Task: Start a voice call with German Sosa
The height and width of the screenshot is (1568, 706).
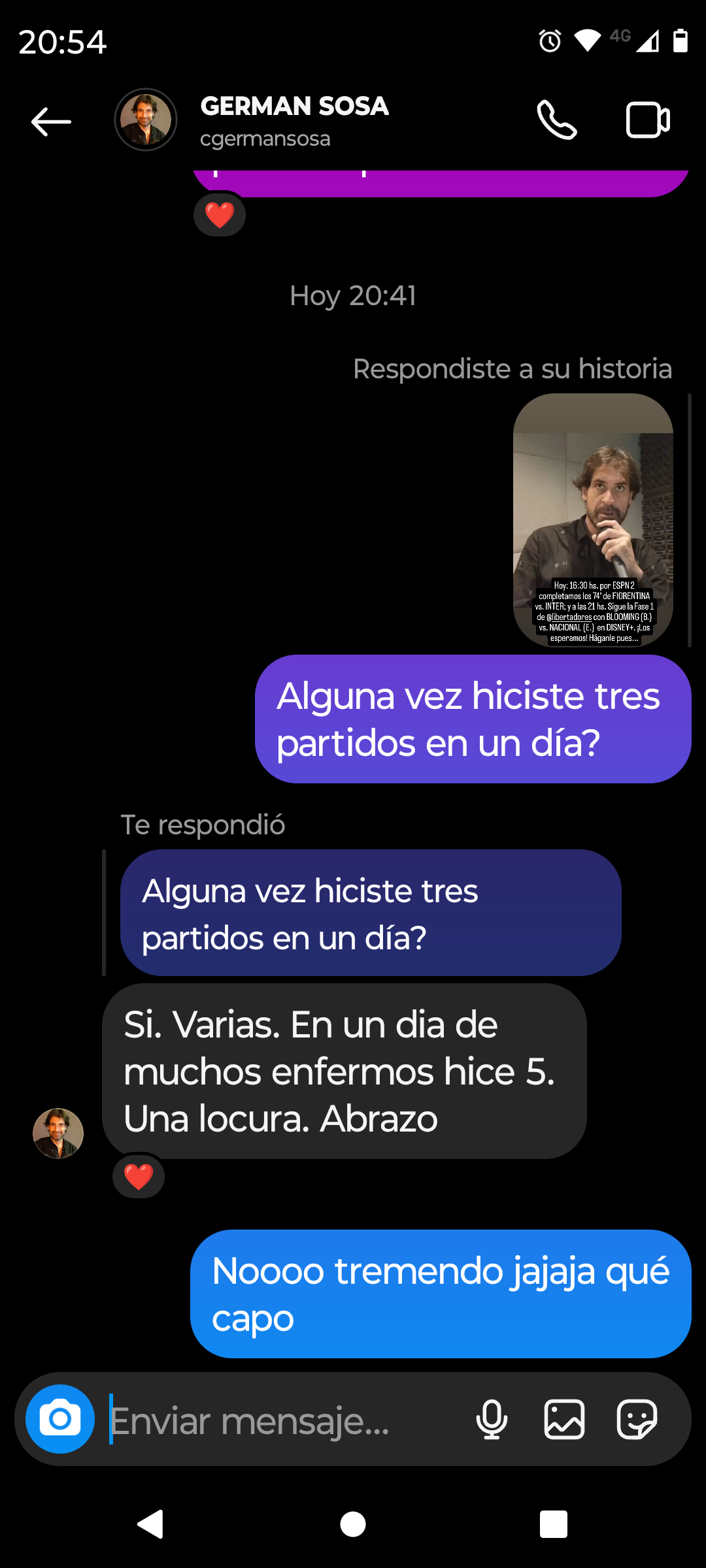Action: click(x=557, y=120)
